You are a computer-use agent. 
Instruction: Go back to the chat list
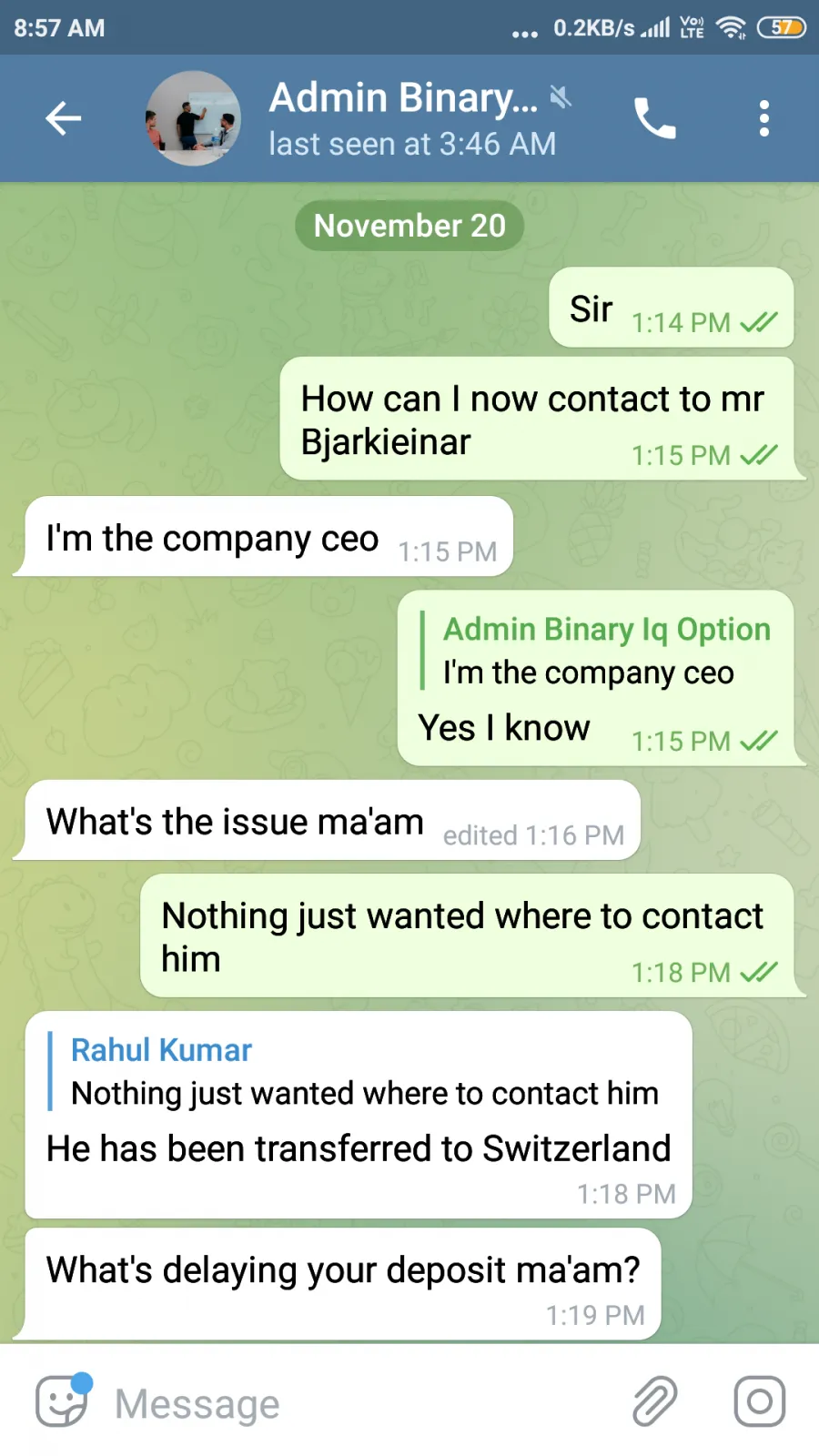click(64, 118)
